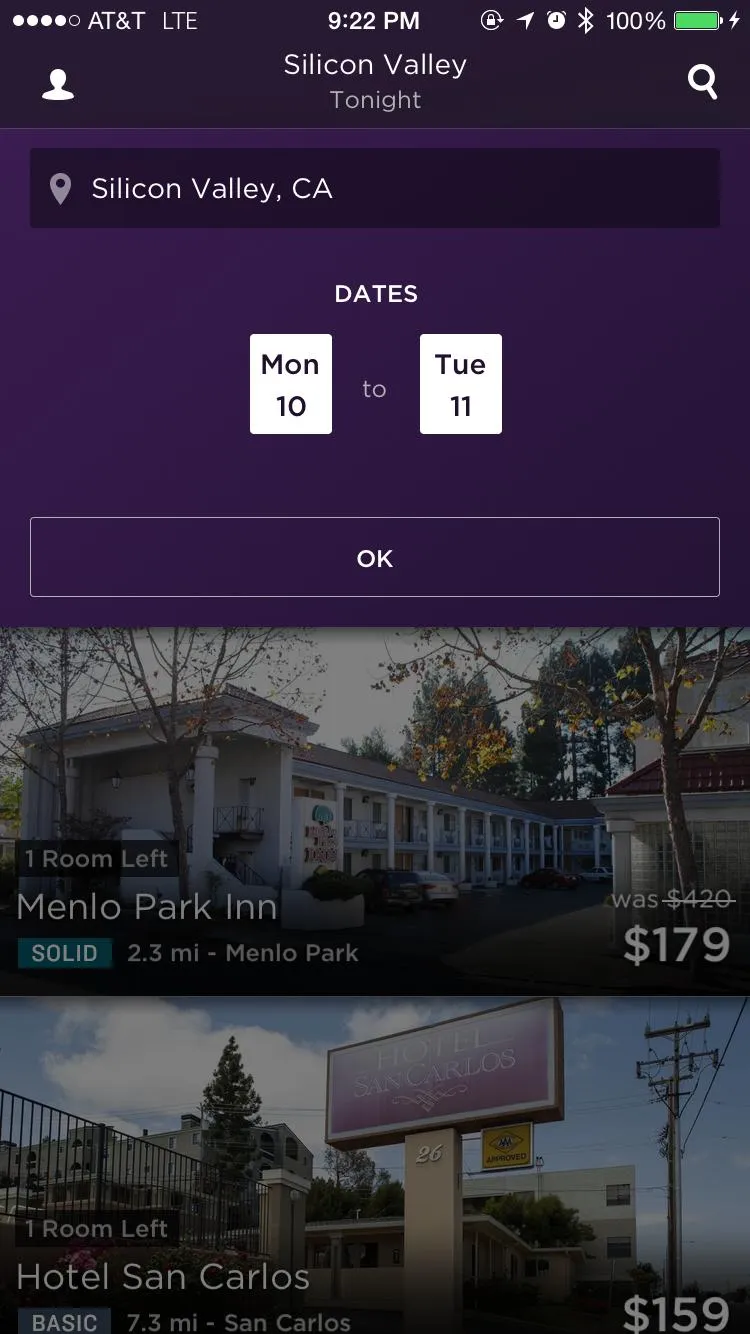Open the user profile icon
The width and height of the screenshot is (750, 1334).
58,85
